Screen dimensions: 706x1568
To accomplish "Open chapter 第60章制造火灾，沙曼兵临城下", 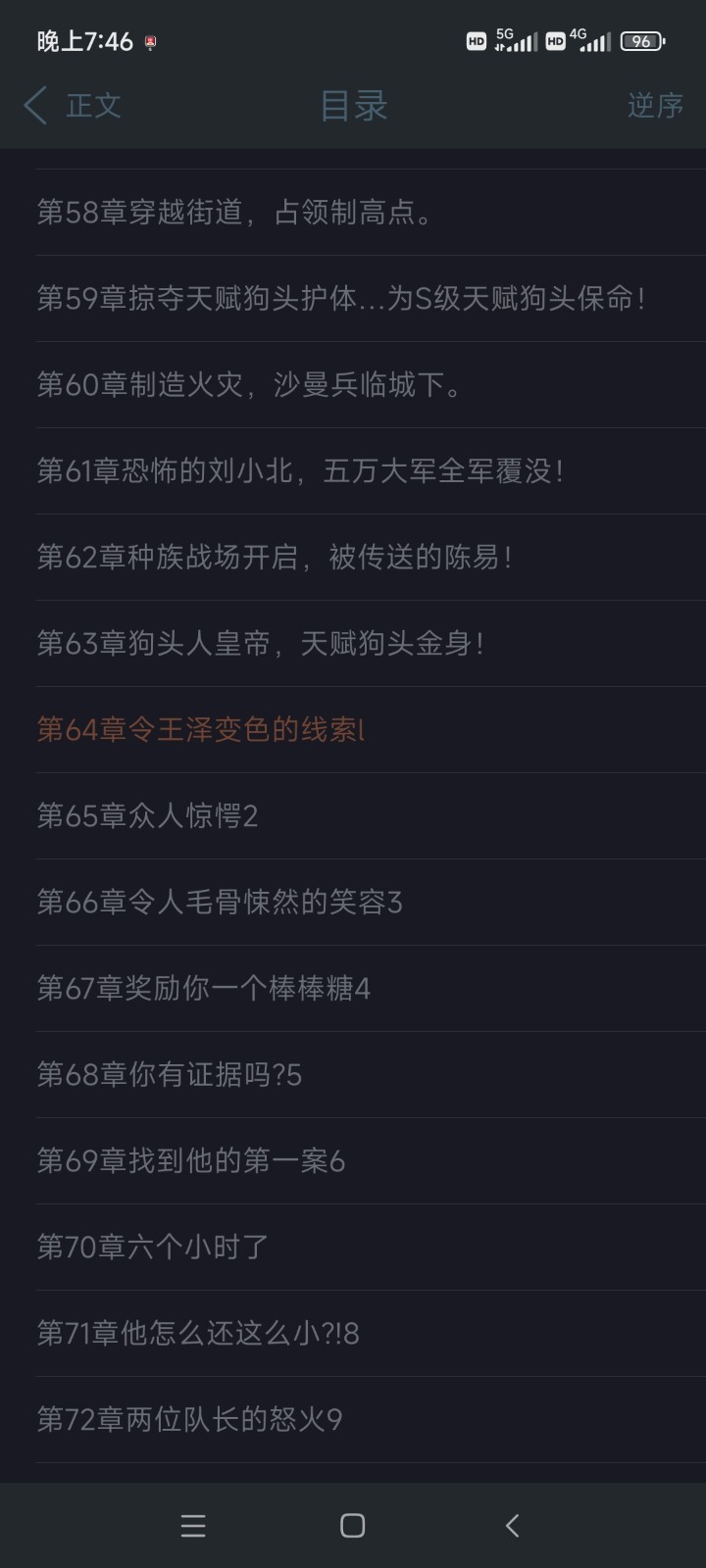I will coord(250,384).
